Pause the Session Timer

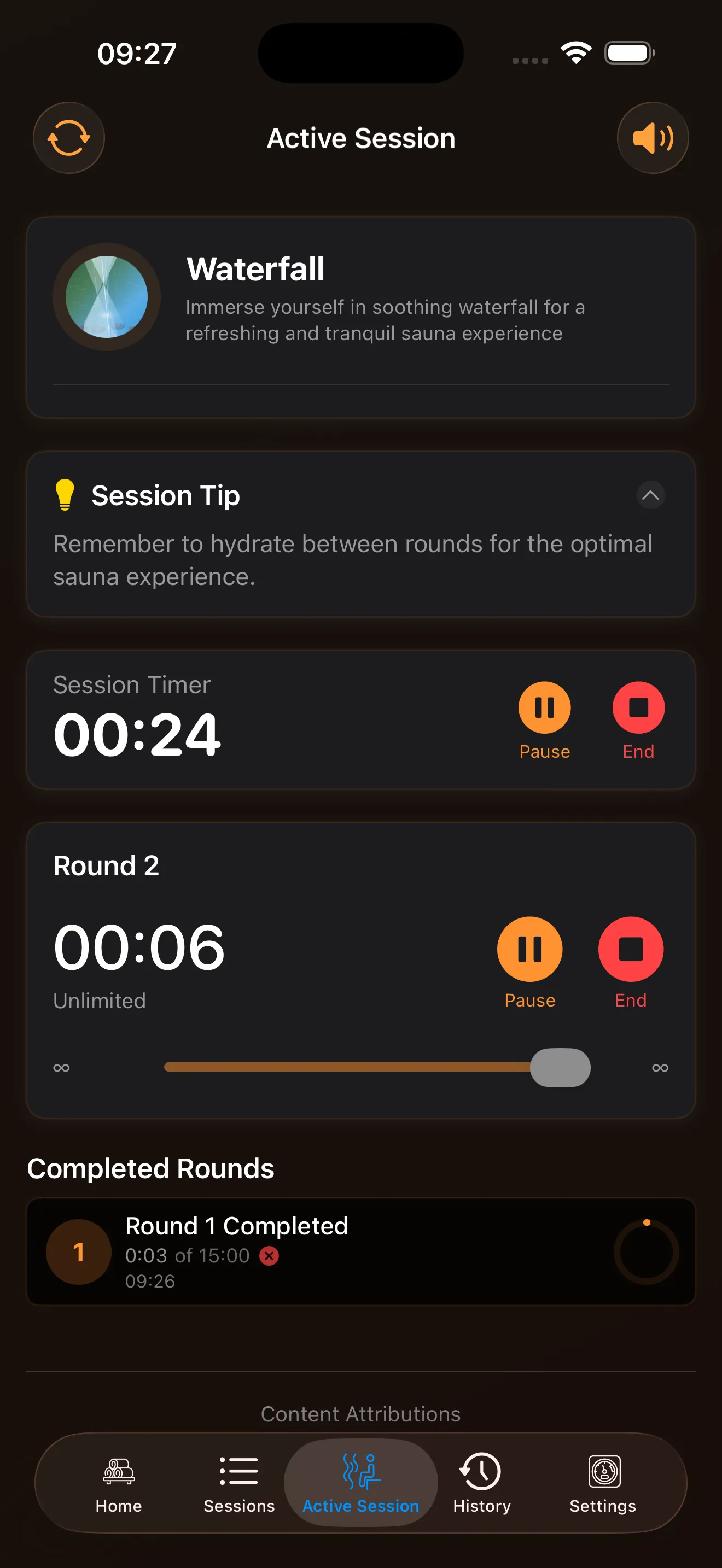(544, 708)
